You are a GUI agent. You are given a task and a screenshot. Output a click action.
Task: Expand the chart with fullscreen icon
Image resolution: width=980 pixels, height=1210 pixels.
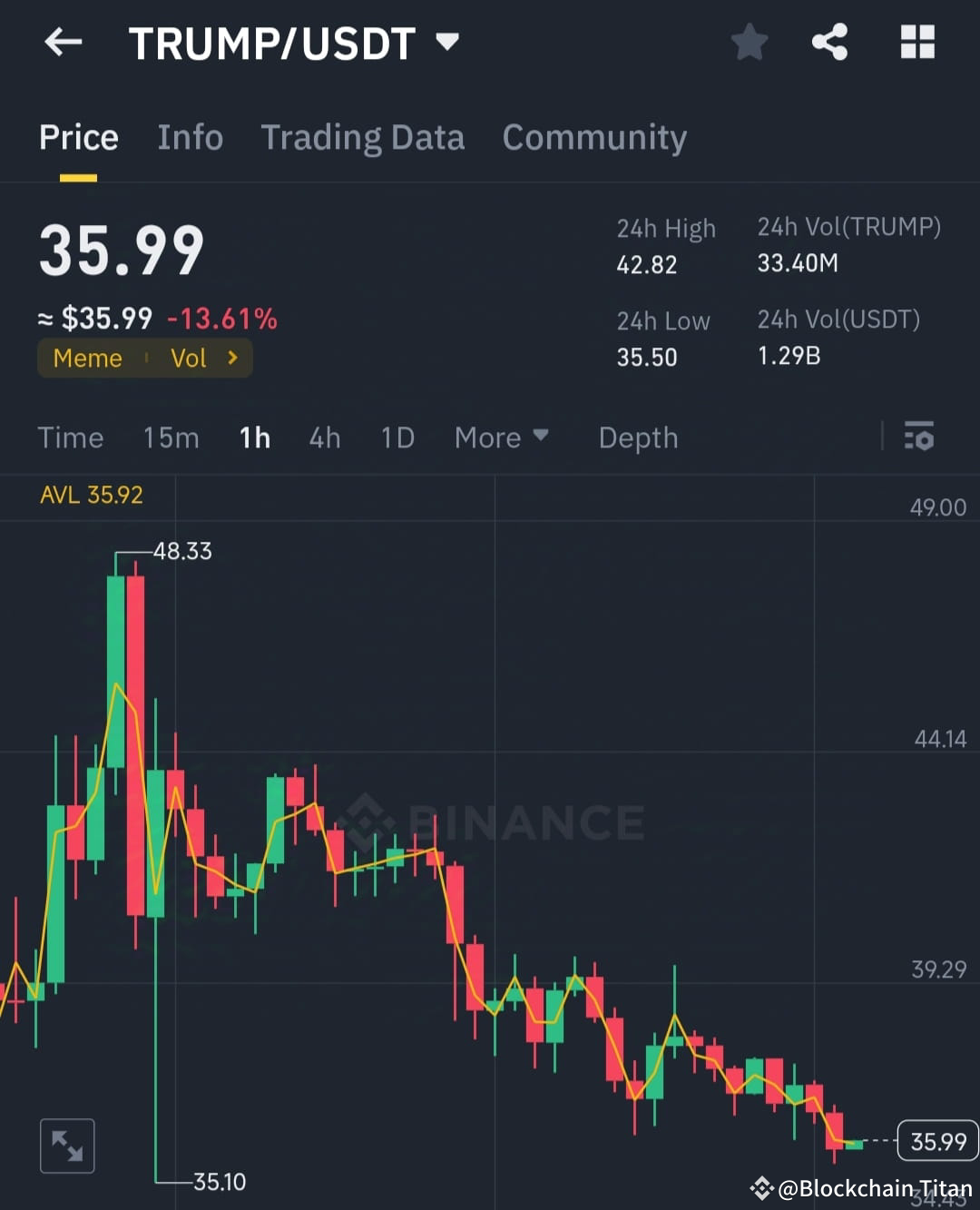(x=67, y=1145)
